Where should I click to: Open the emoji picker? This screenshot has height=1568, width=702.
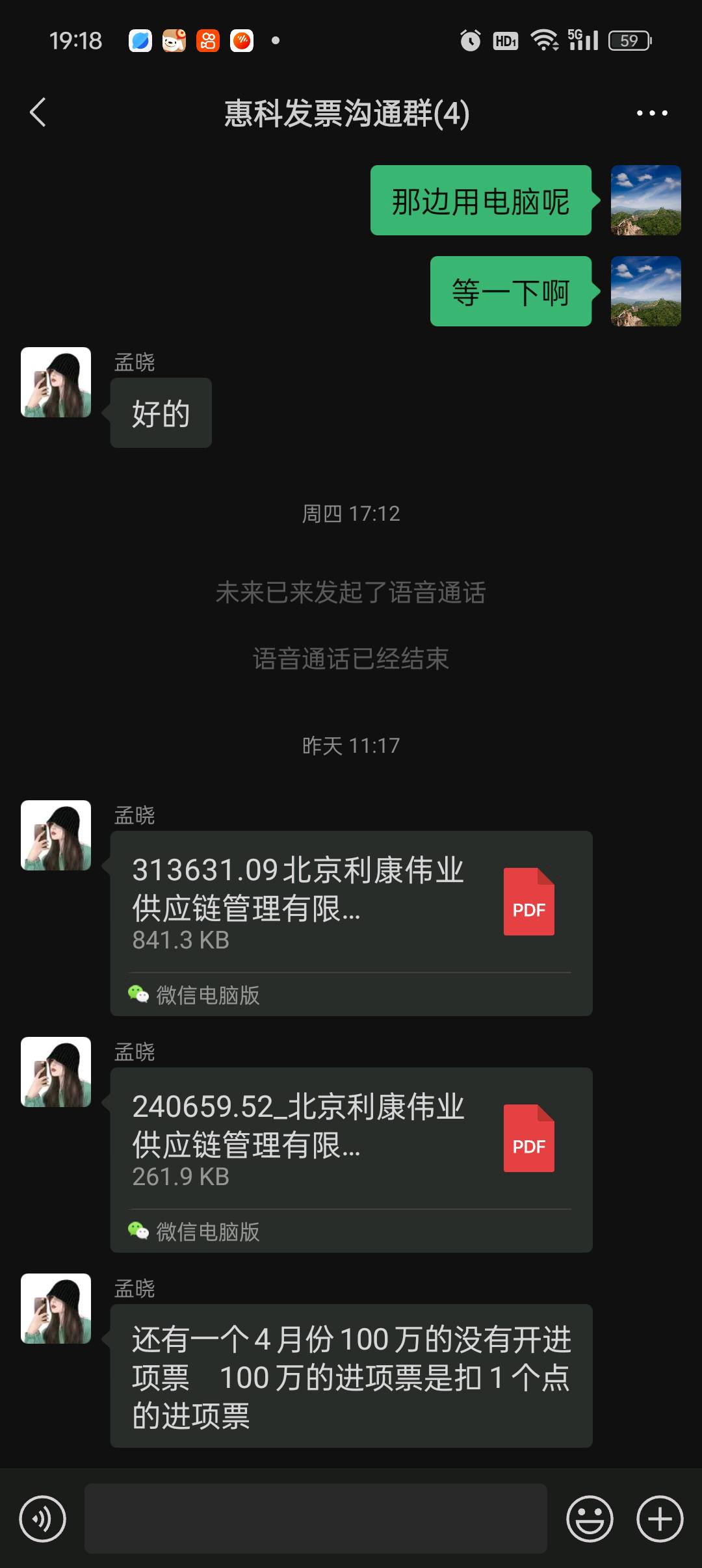590,1519
